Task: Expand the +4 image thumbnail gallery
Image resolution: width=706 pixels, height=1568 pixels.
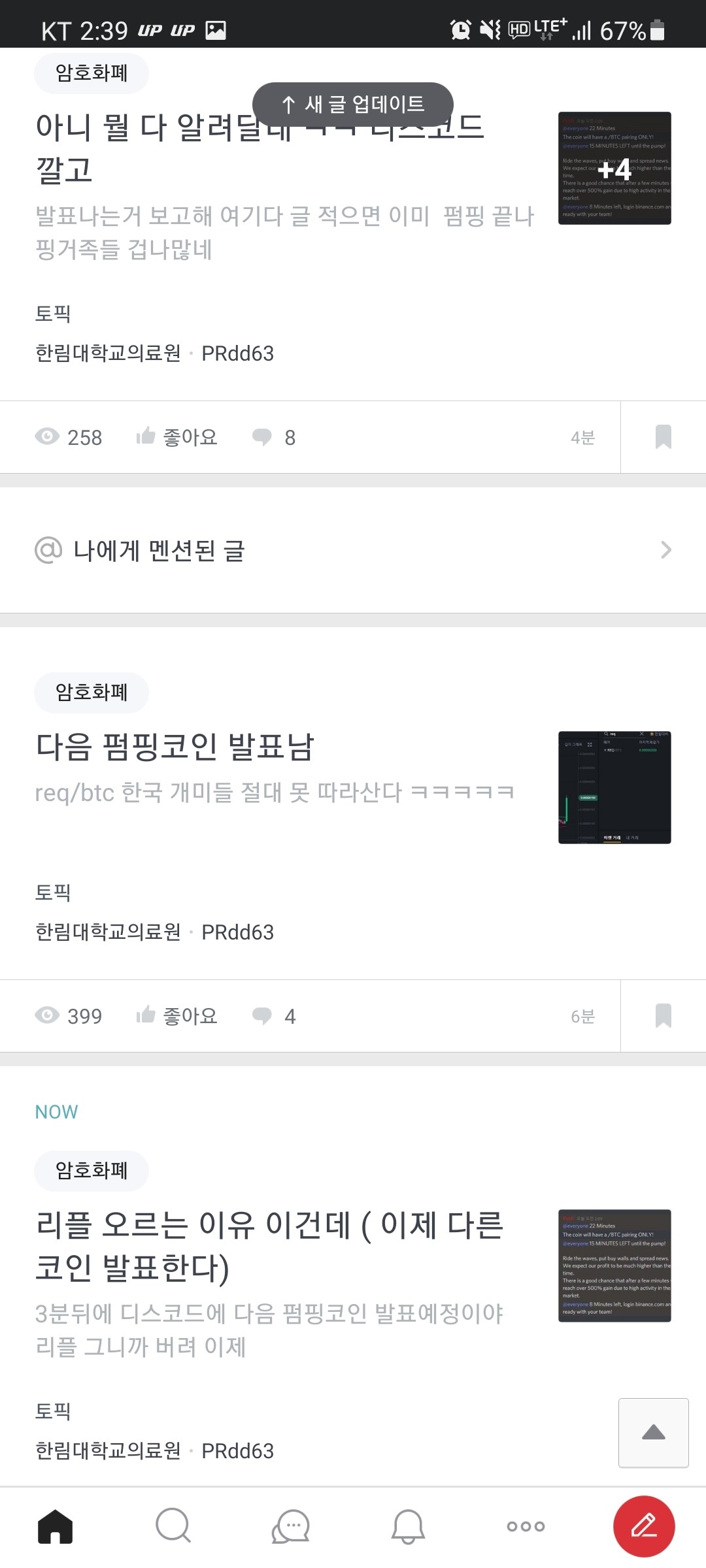Action: click(613, 170)
